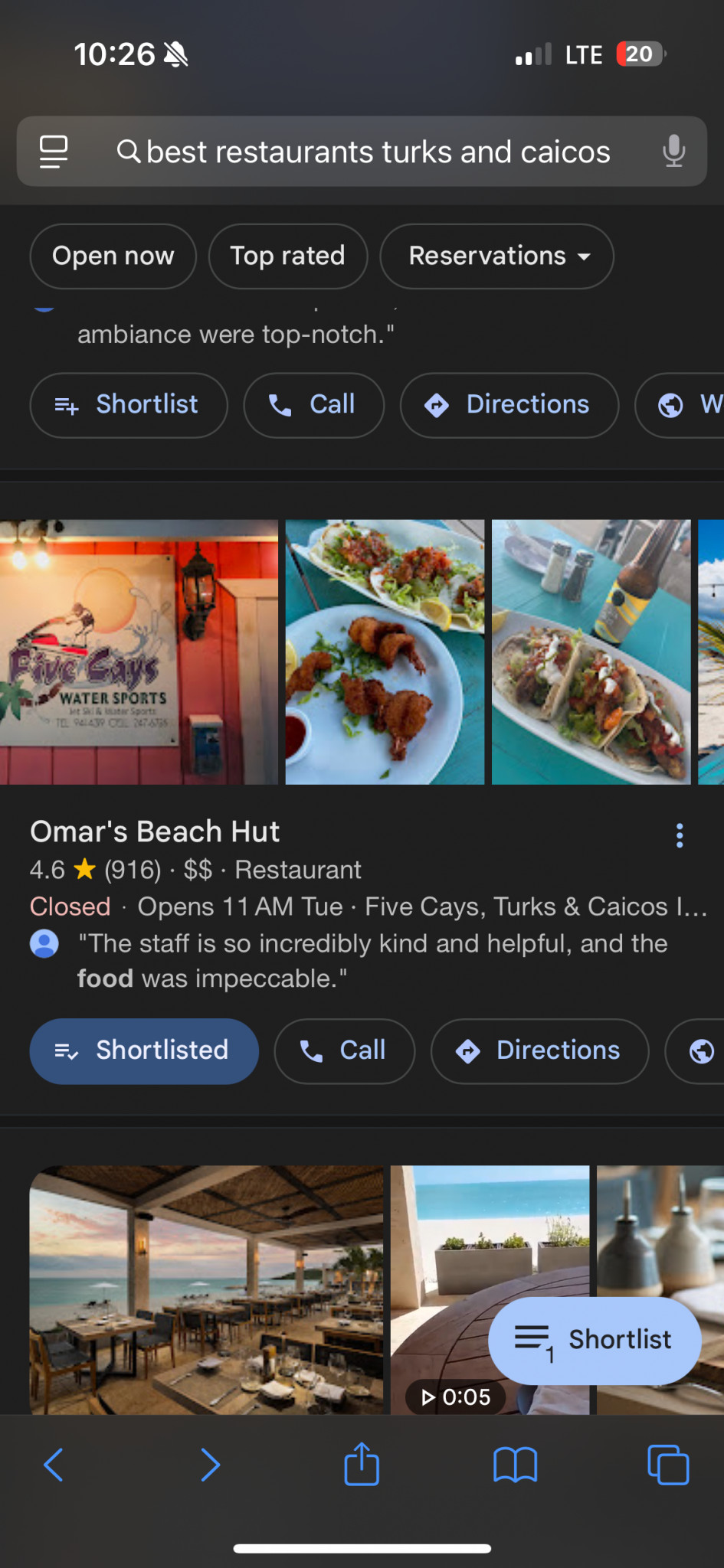Open browser bookmarks
The image size is (724, 1568).
tap(516, 1465)
